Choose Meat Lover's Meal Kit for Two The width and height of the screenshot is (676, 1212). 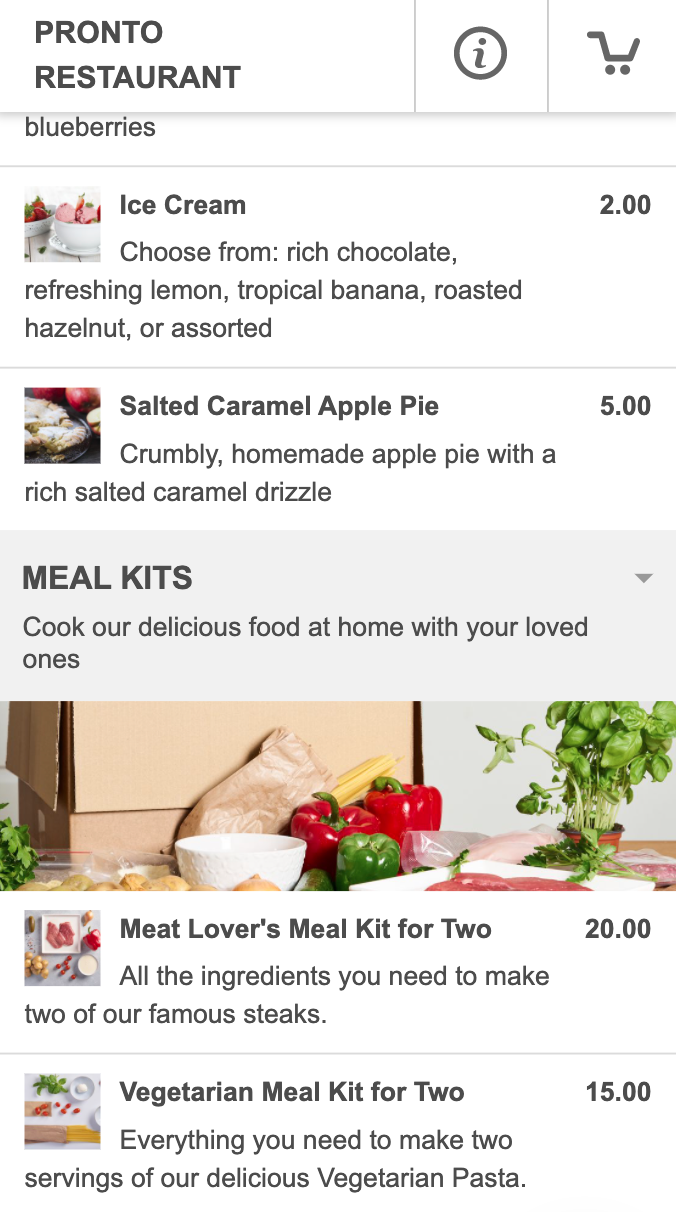[305, 930]
